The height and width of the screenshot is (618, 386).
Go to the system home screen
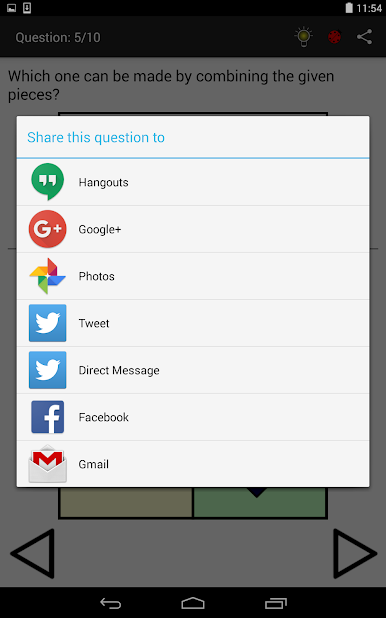pos(193,603)
